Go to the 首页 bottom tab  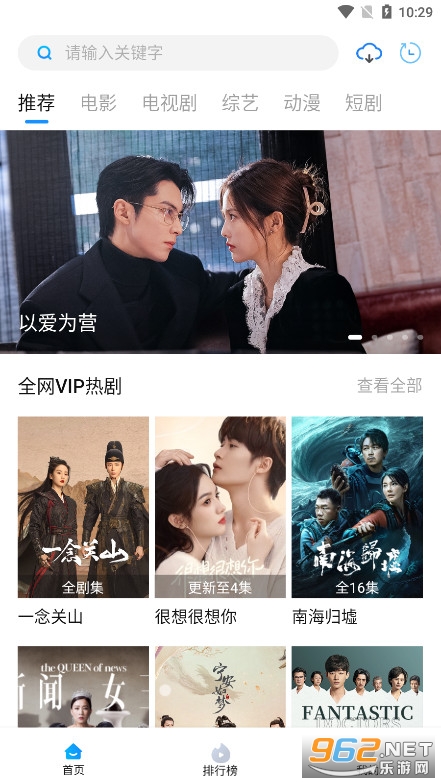[x=74, y=759]
